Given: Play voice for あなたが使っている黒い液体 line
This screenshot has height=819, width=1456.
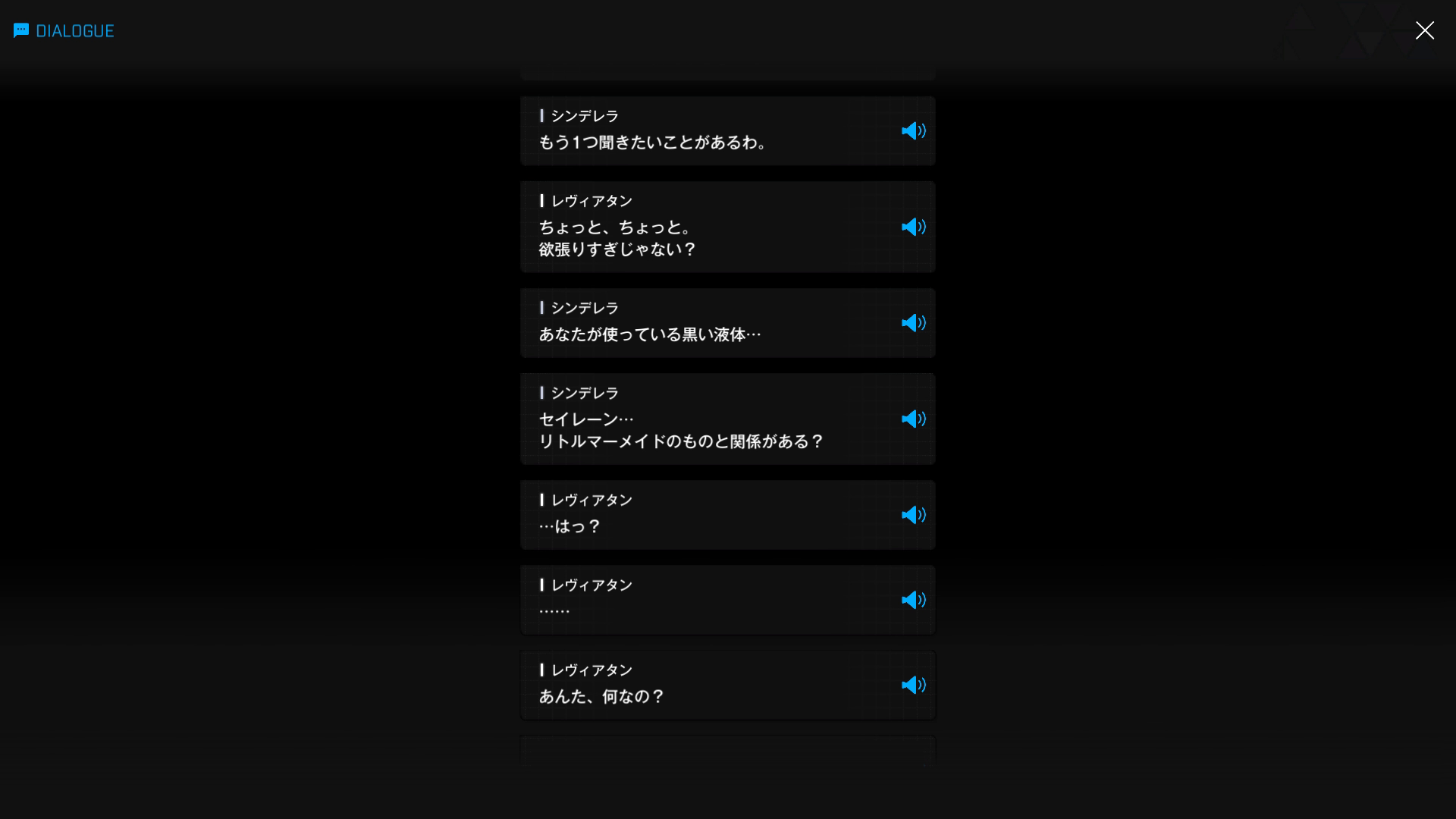Looking at the screenshot, I should 913,323.
